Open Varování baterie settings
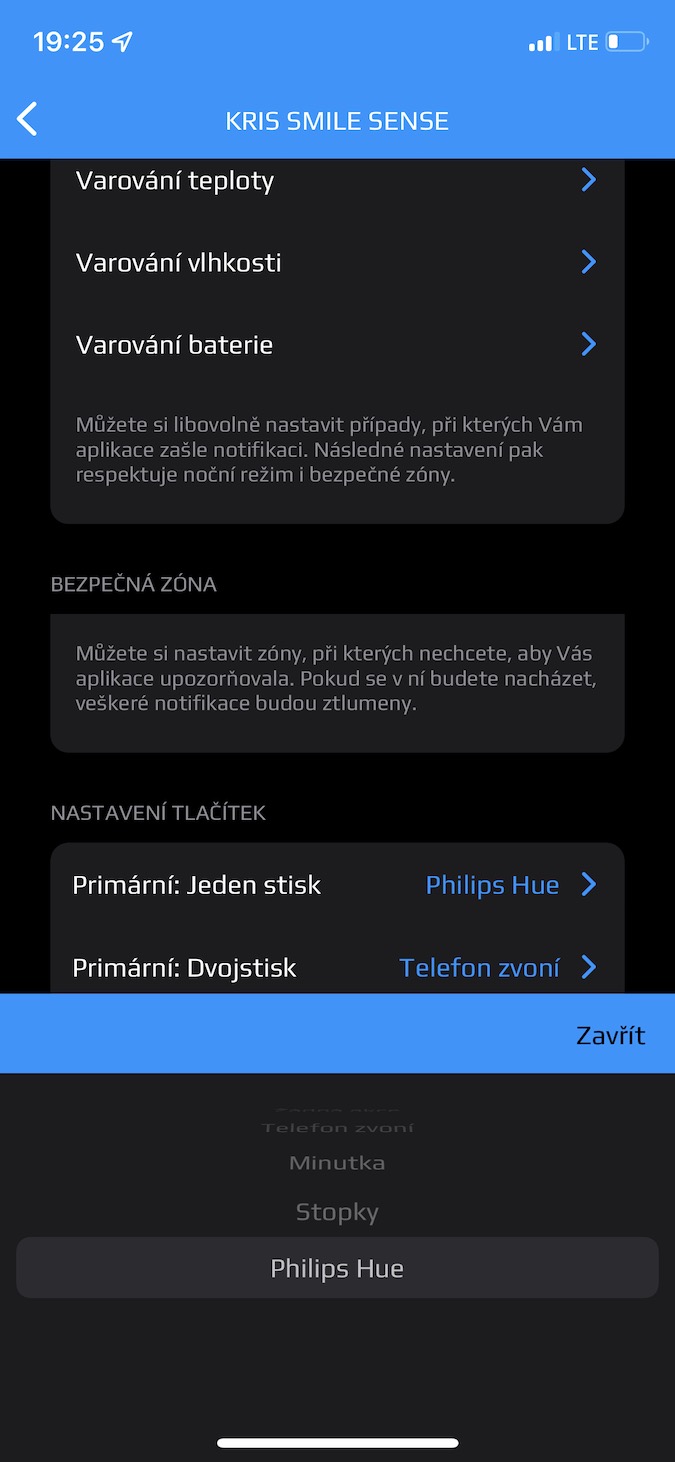The width and height of the screenshot is (675, 1462). [337, 344]
